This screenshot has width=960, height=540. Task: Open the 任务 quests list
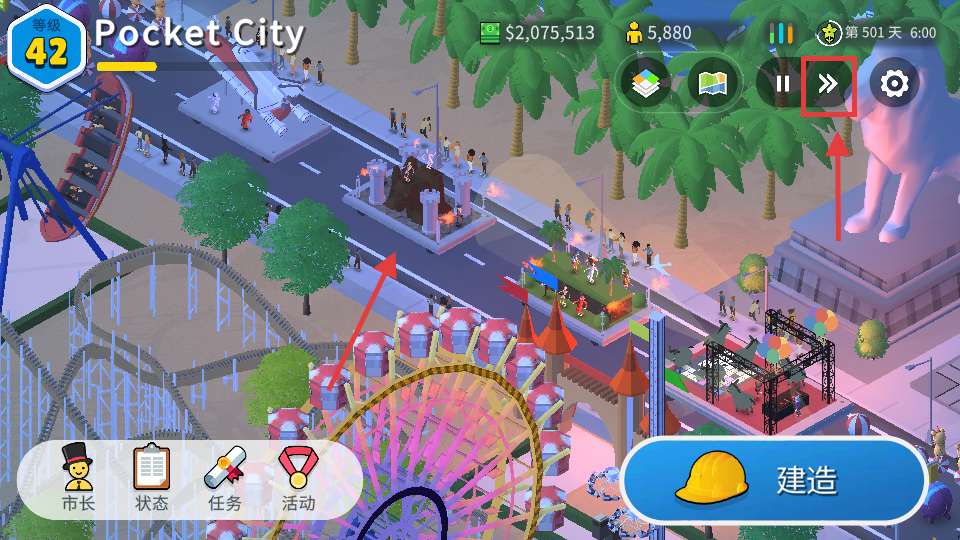(x=225, y=478)
